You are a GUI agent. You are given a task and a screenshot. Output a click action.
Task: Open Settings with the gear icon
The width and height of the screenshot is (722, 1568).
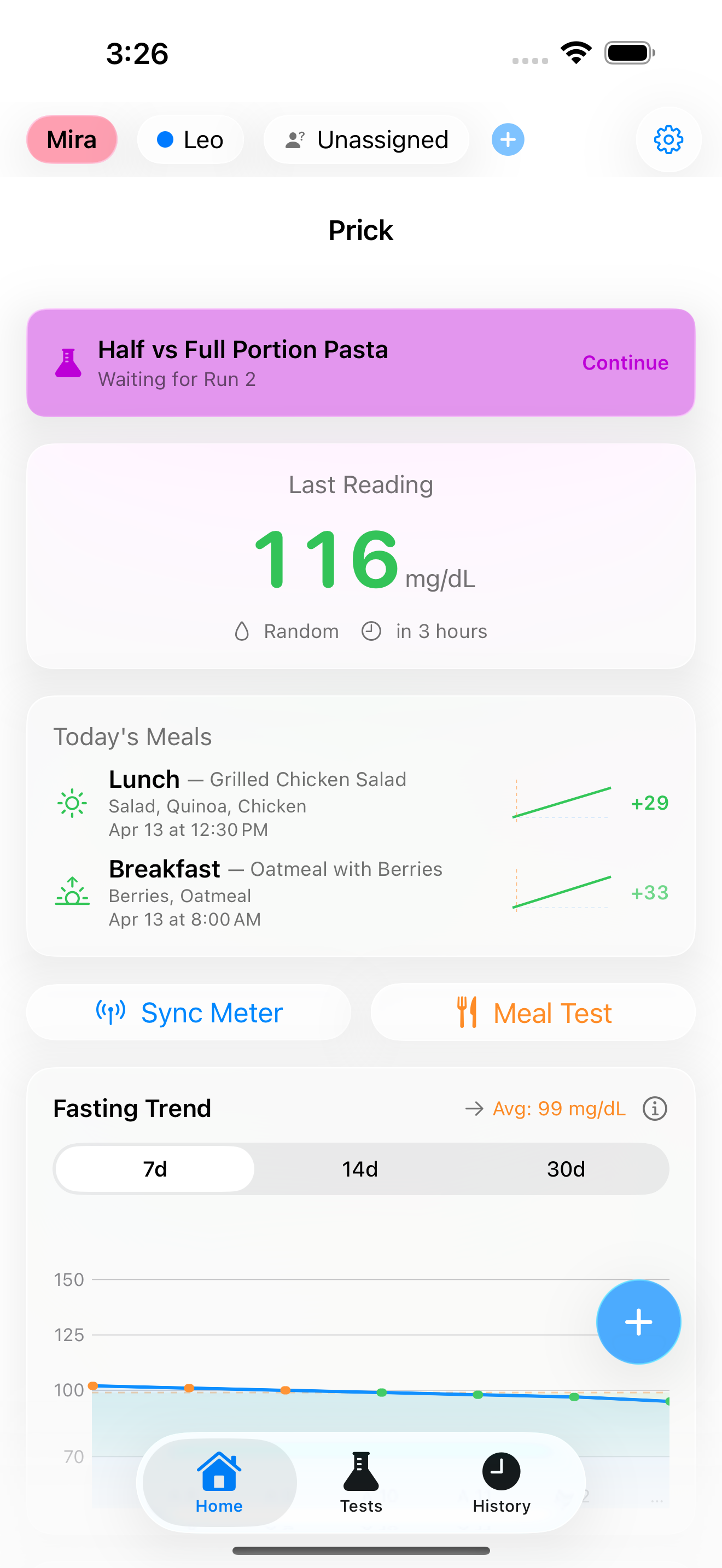(x=668, y=139)
